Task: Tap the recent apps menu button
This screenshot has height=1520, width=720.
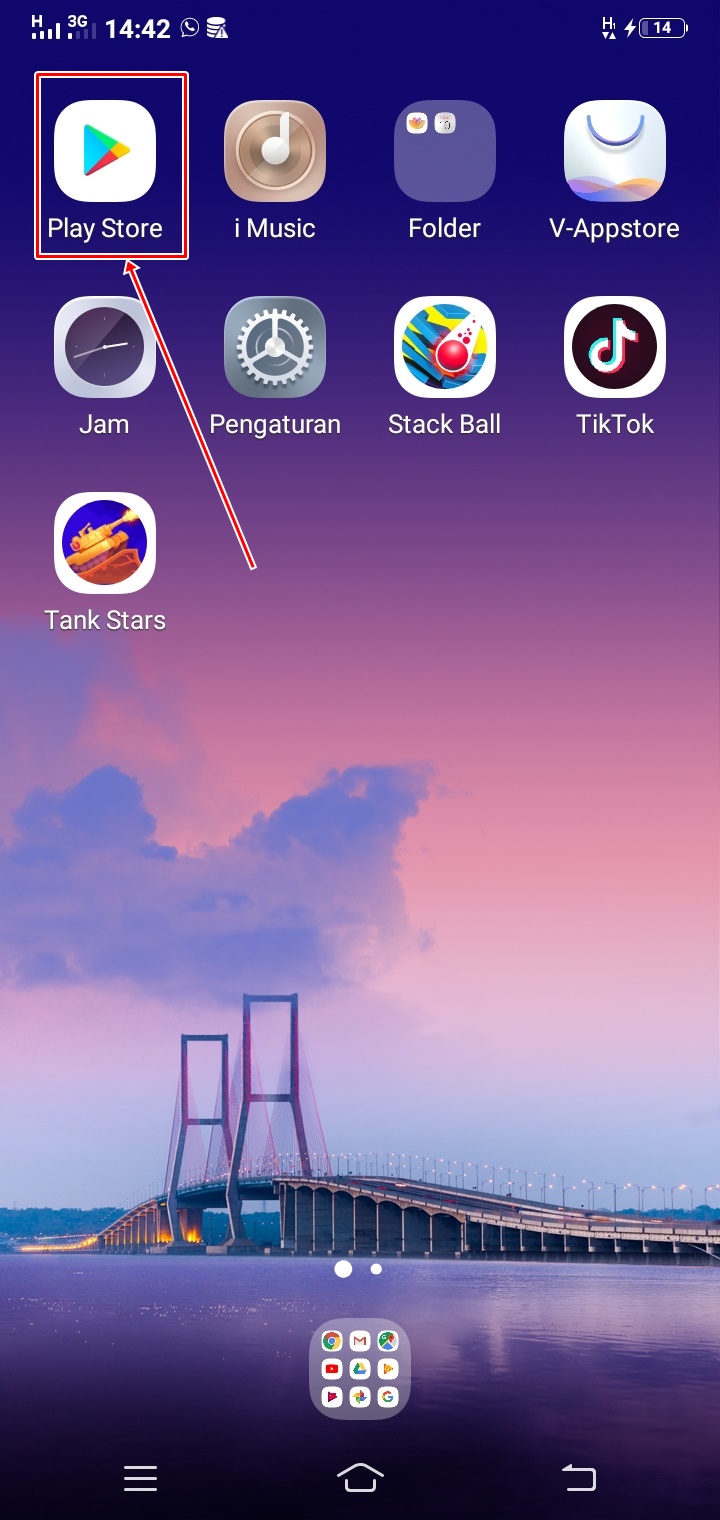Action: pos(140,1478)
